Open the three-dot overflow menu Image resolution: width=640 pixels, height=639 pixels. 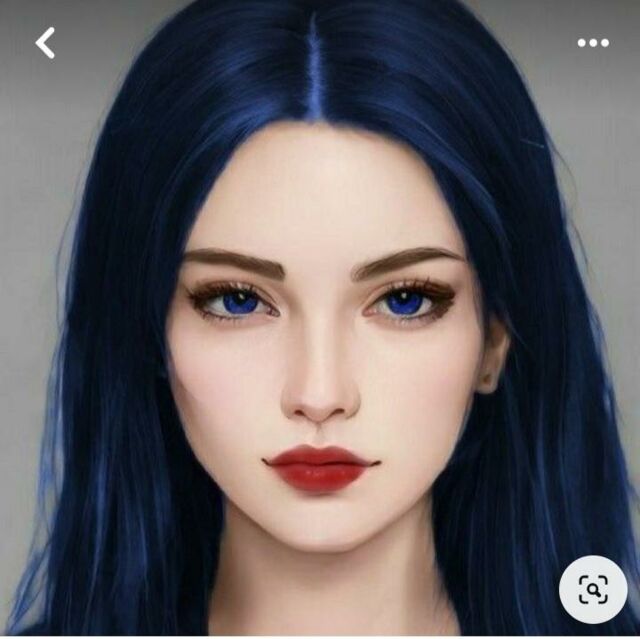pos(593,43)
